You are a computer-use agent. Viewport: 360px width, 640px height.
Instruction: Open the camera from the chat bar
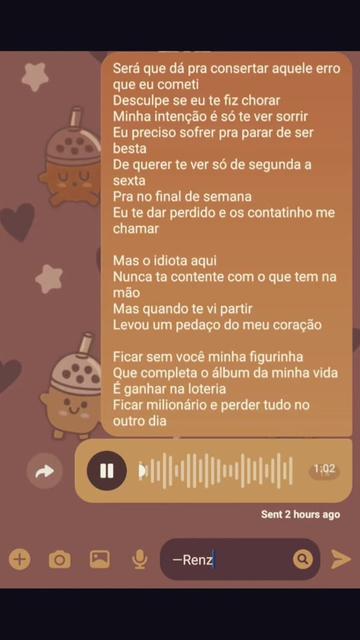[x=60, y=559]
